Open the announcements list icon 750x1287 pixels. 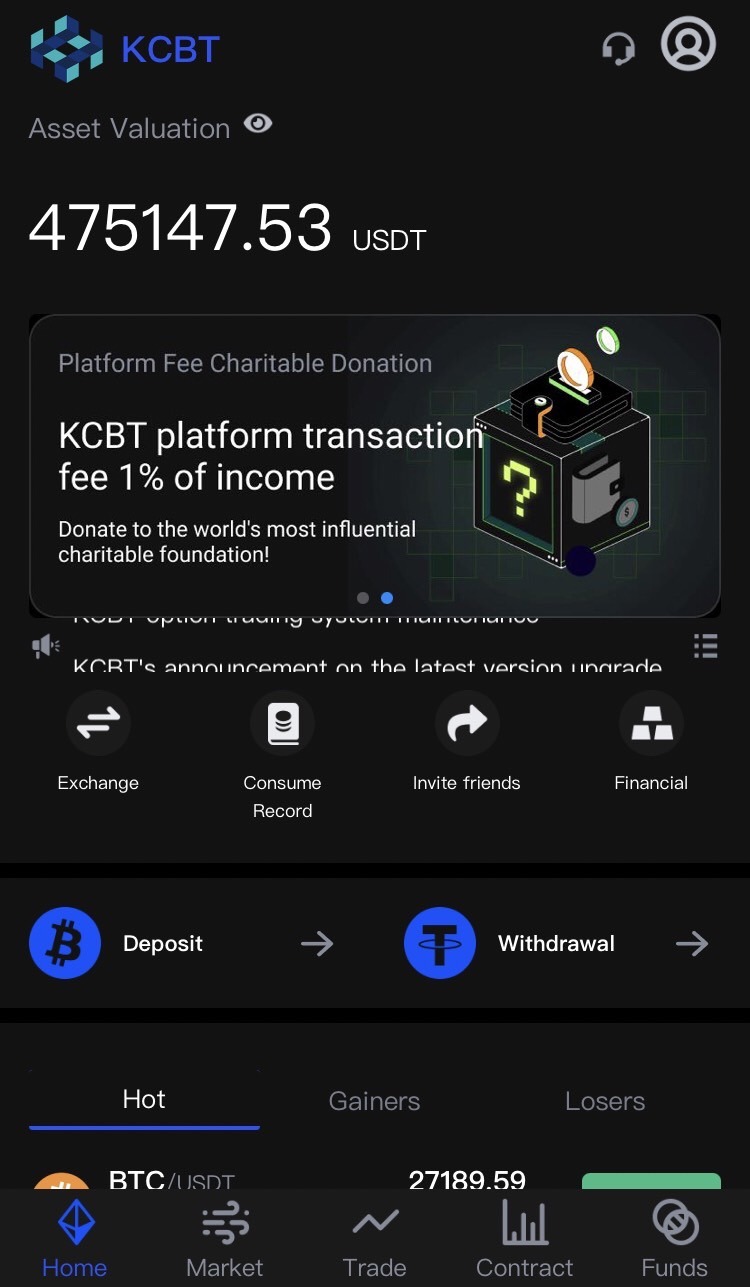pos(705,646)
